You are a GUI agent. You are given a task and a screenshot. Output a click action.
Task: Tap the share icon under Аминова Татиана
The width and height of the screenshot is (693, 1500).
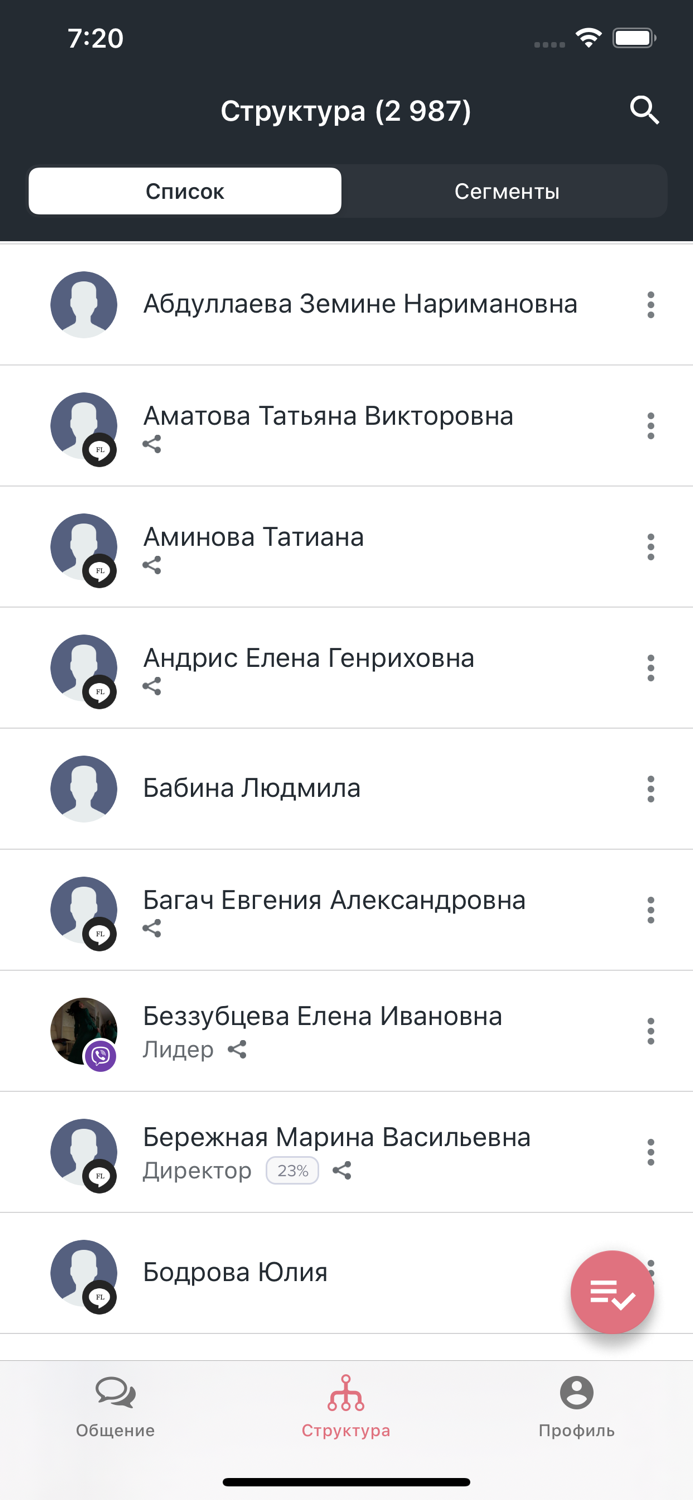pyautogui.click(x=152, y=566)
